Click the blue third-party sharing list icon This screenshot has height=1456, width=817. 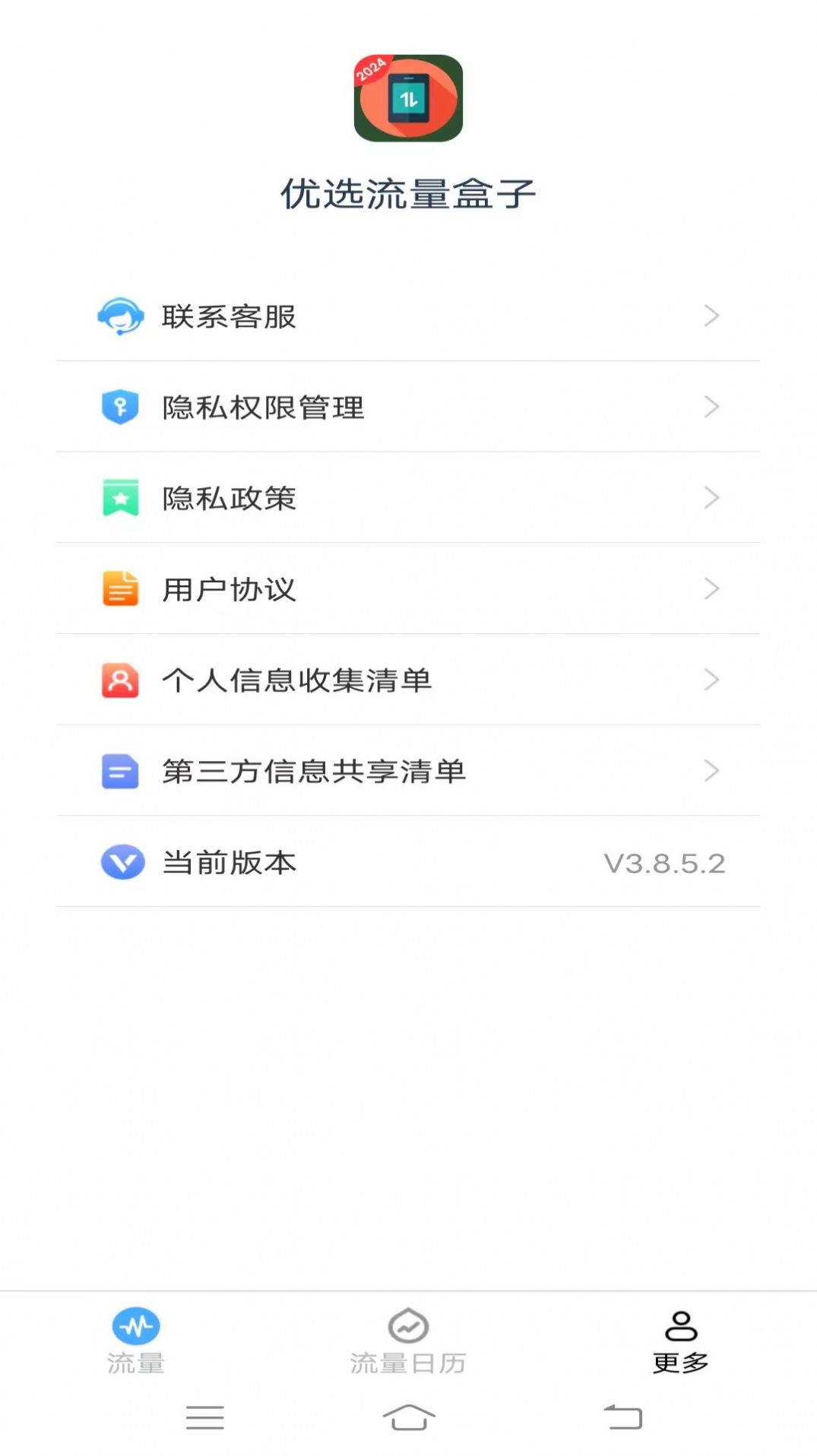122,770
